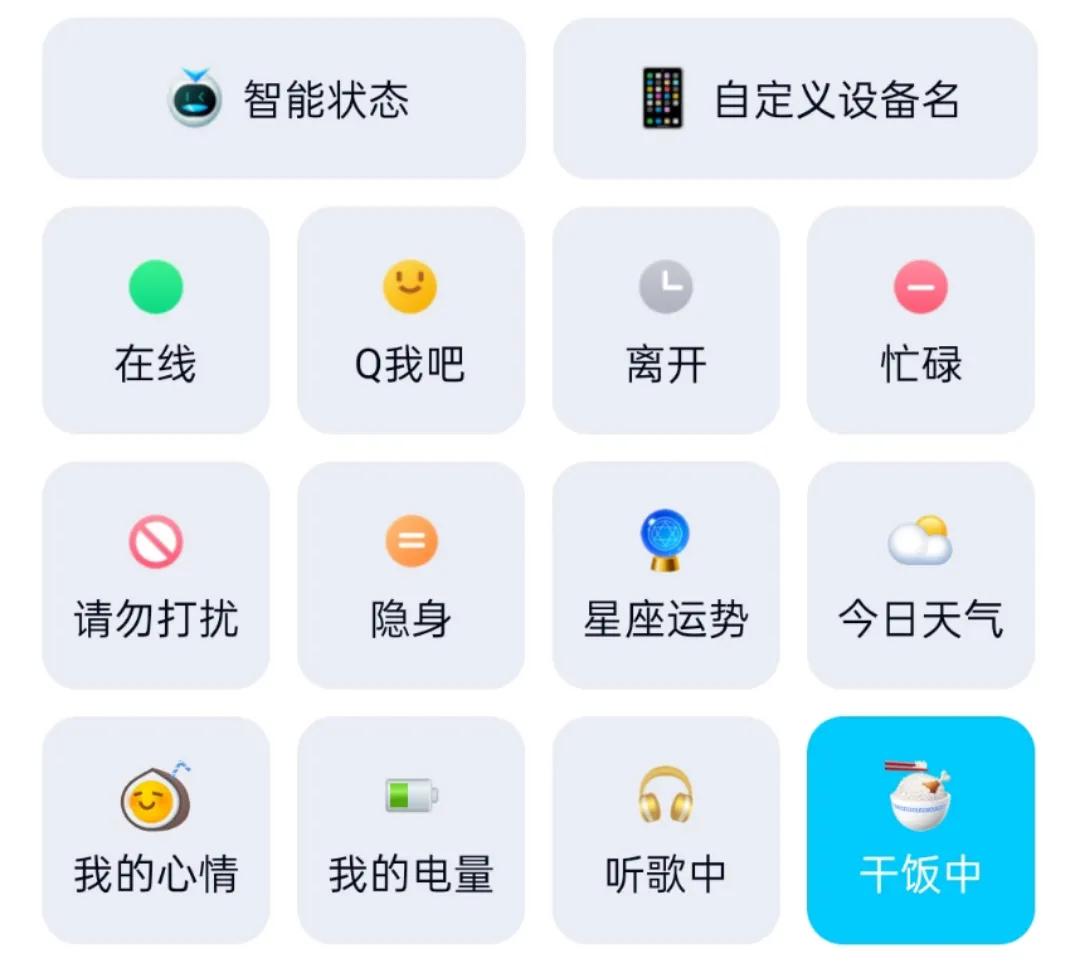Choose the 忙碌 status
This screenshot has height=962, width=1076.
coord(921,321)
